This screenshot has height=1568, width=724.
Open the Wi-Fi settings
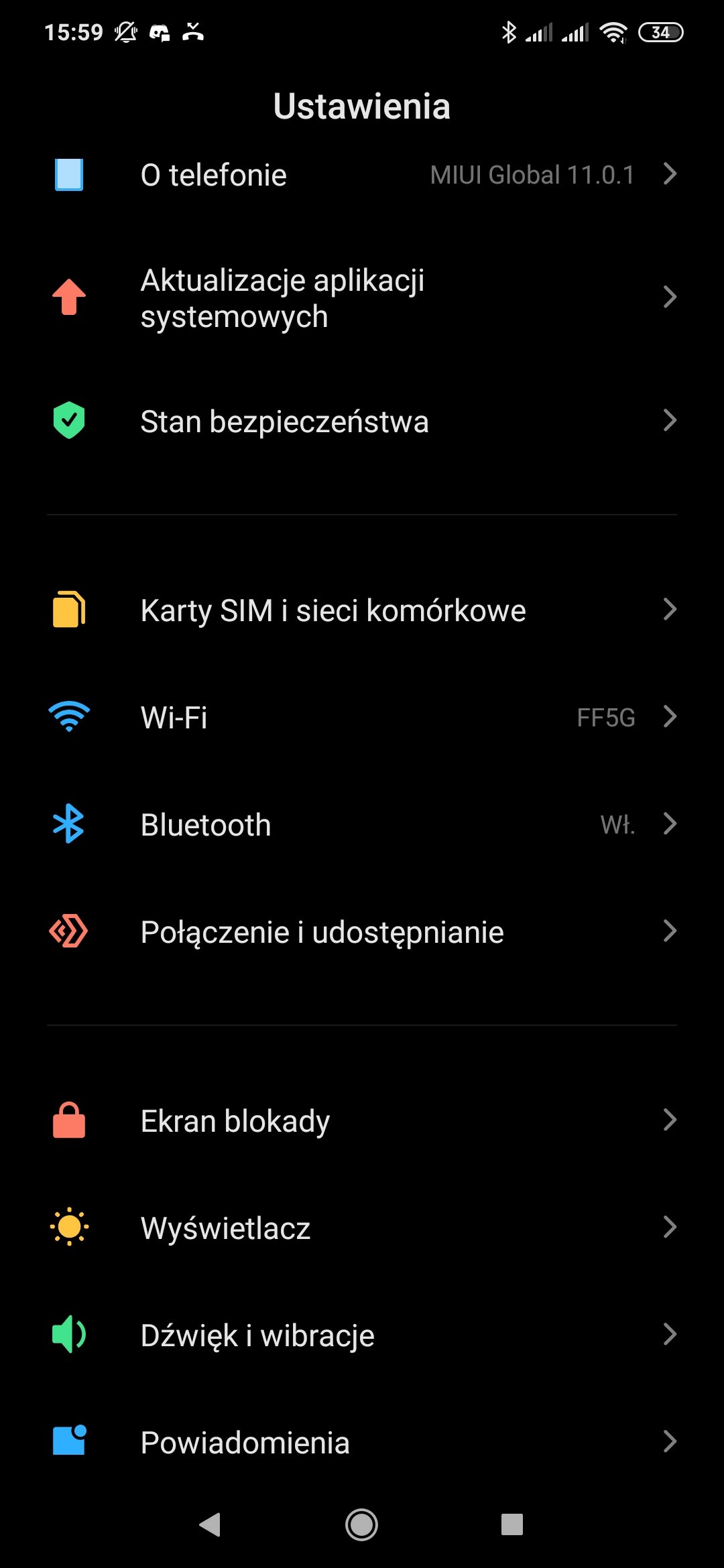(362, 717)
